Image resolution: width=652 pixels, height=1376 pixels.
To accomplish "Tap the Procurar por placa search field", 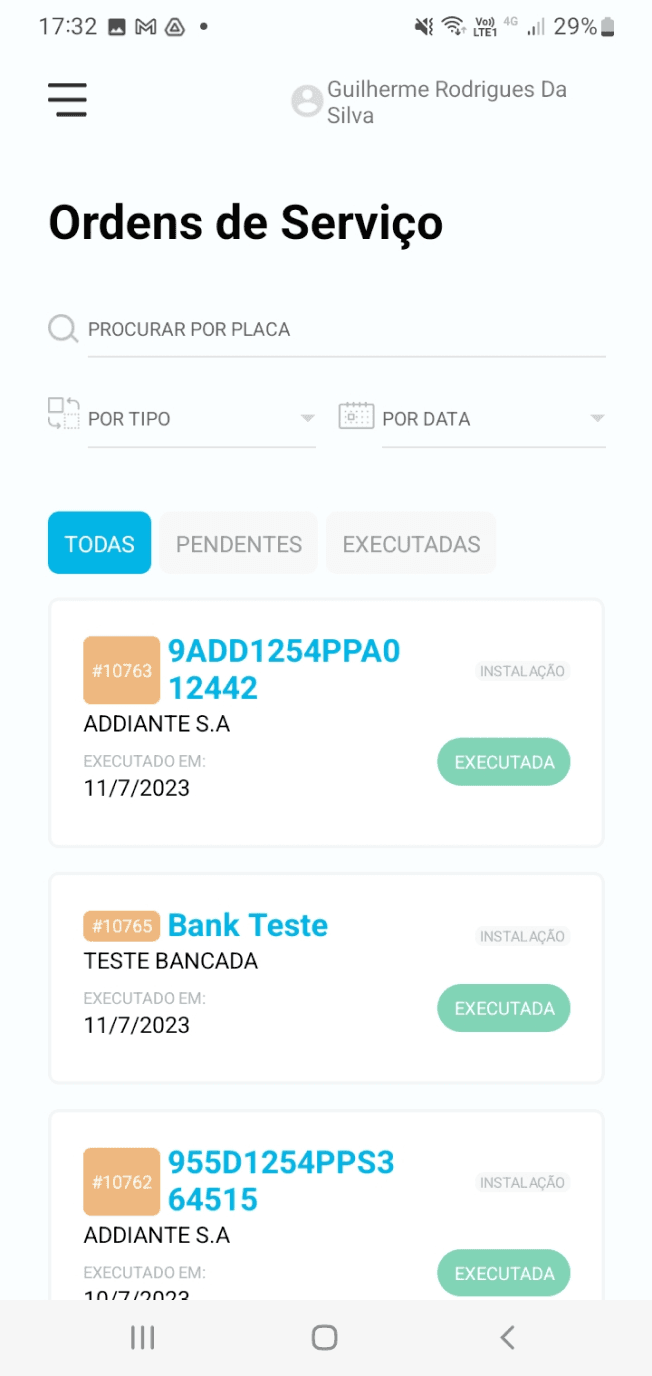I will tap(345, 329).
